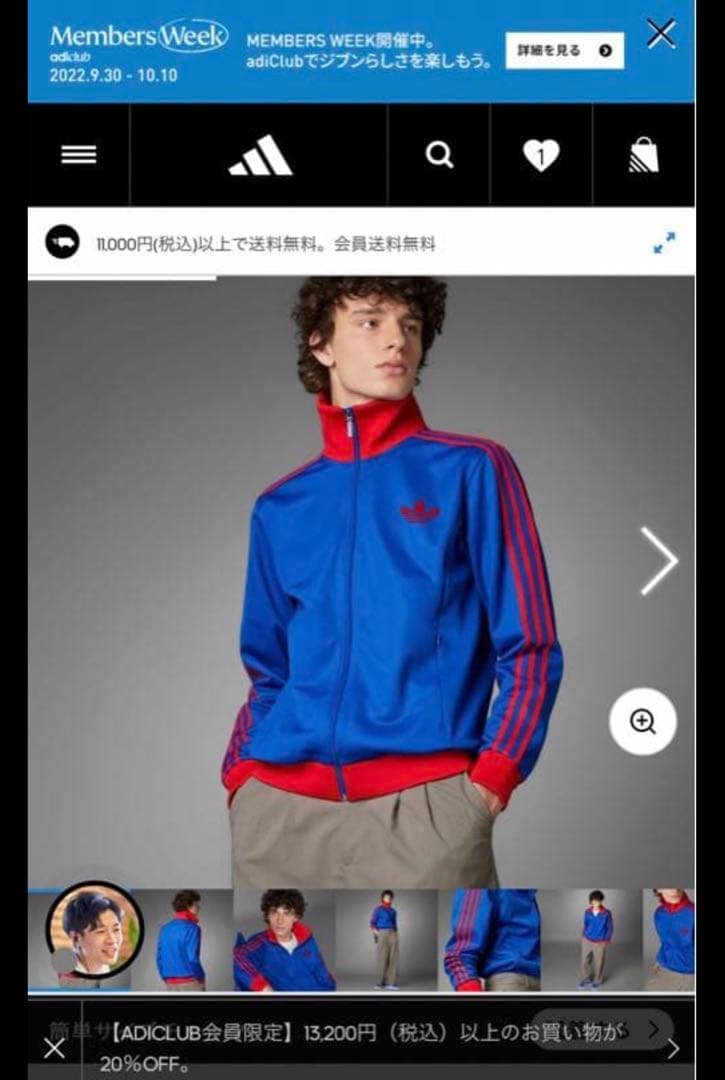Open the shopping bag icon
Viewport: 725px width, 1080px height.
click(x=645, y=154)
